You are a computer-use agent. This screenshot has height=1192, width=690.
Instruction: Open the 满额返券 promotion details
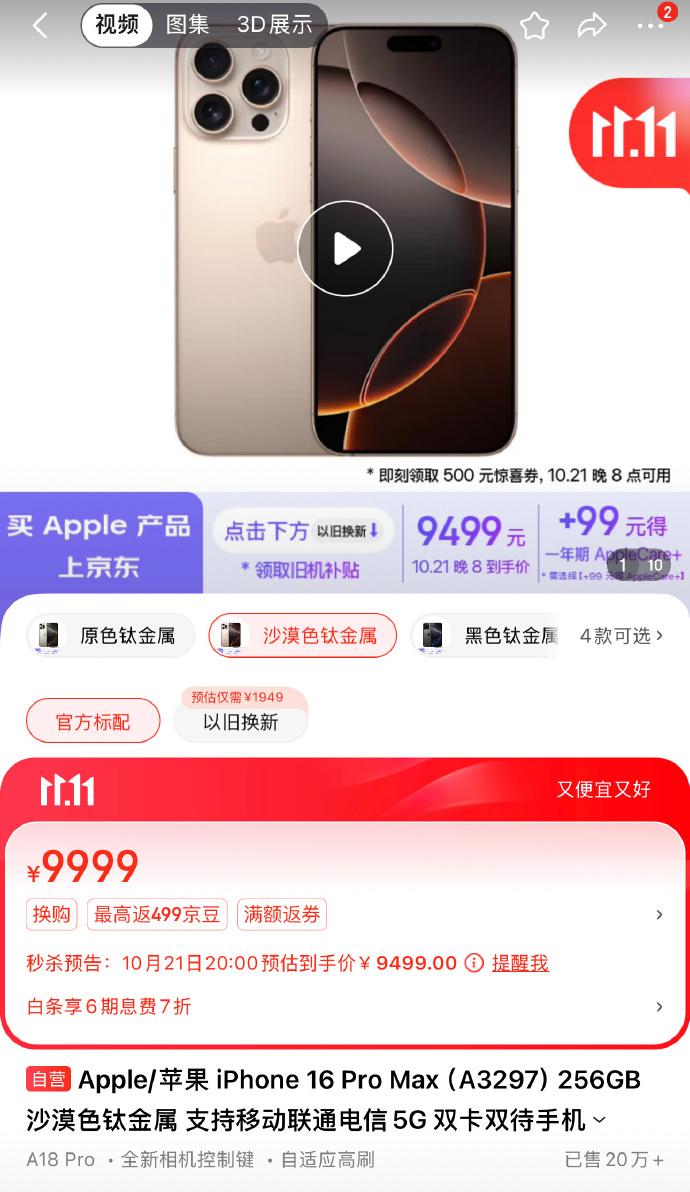pyautogui.click(x=284, y=914)
